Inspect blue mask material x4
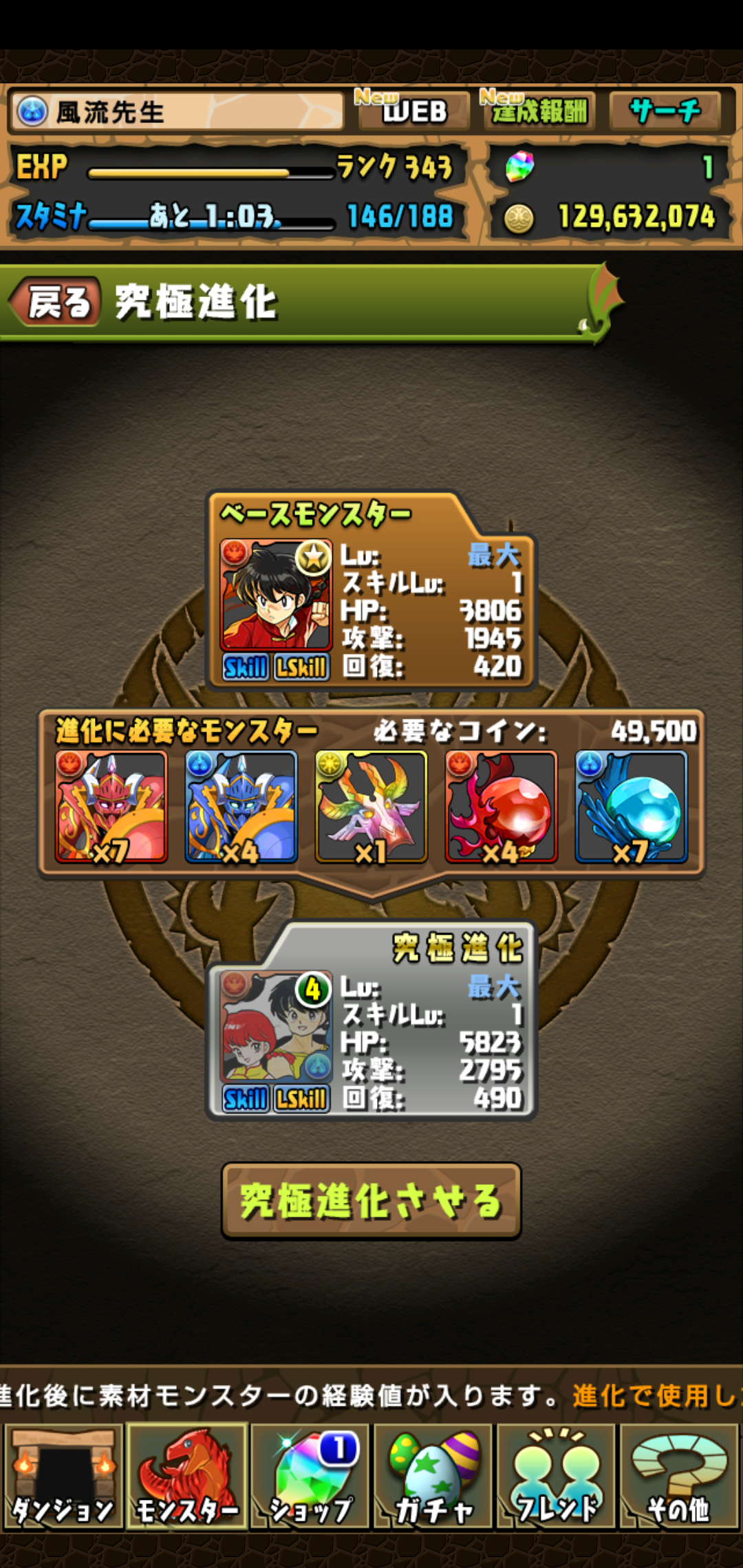The height and width of the screenshot is (1568, 743). coord(241,807)
